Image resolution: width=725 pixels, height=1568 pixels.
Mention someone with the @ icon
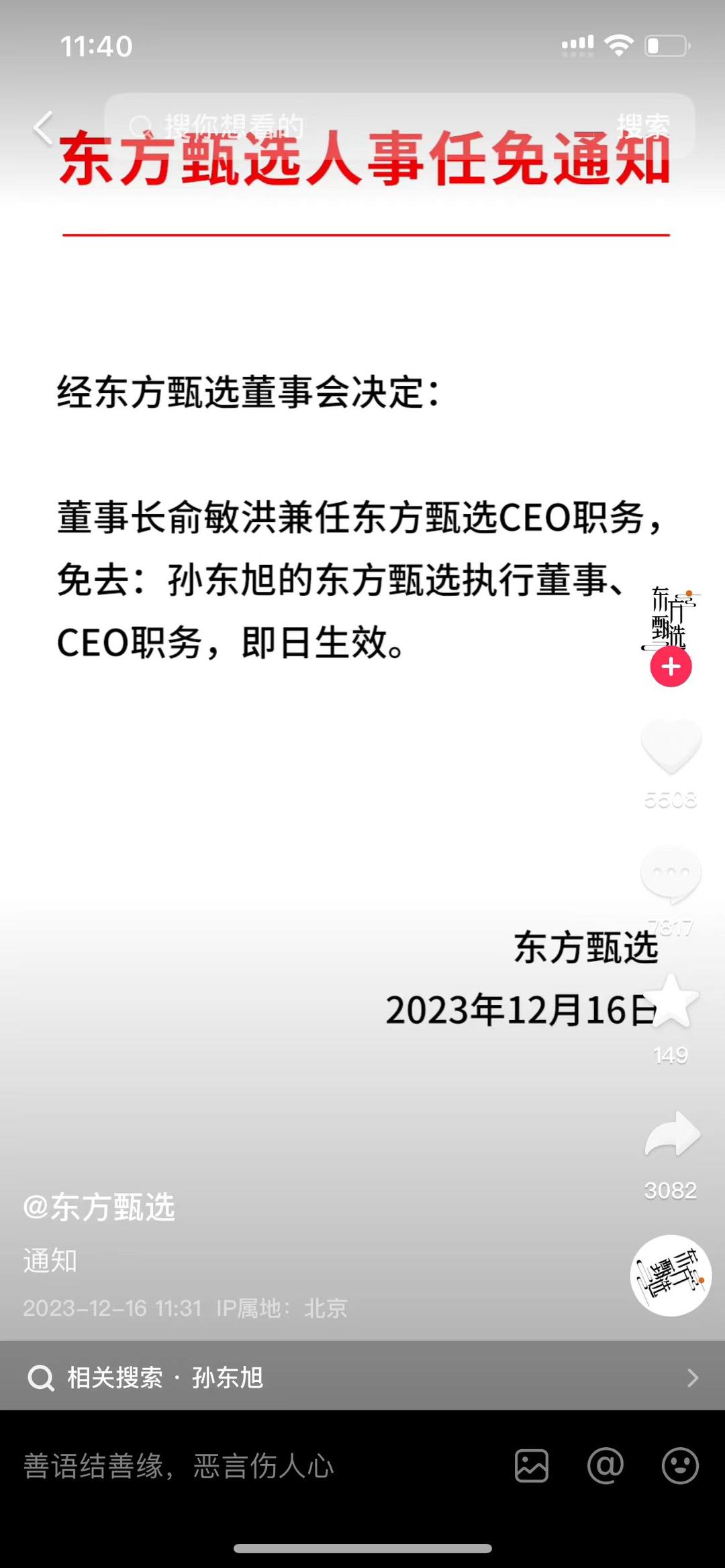point(606,1466)
